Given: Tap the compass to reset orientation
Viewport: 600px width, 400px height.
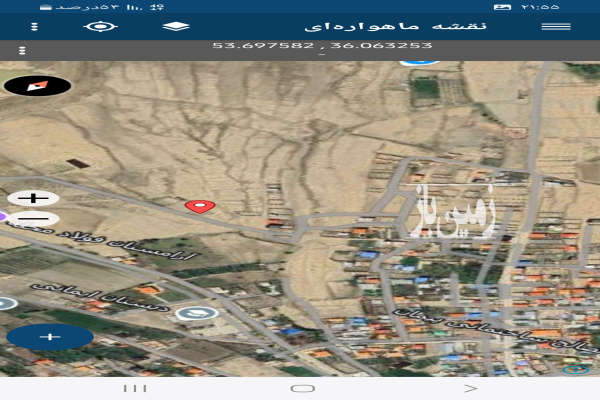Looking at the screenshot, I should (37, 85).
